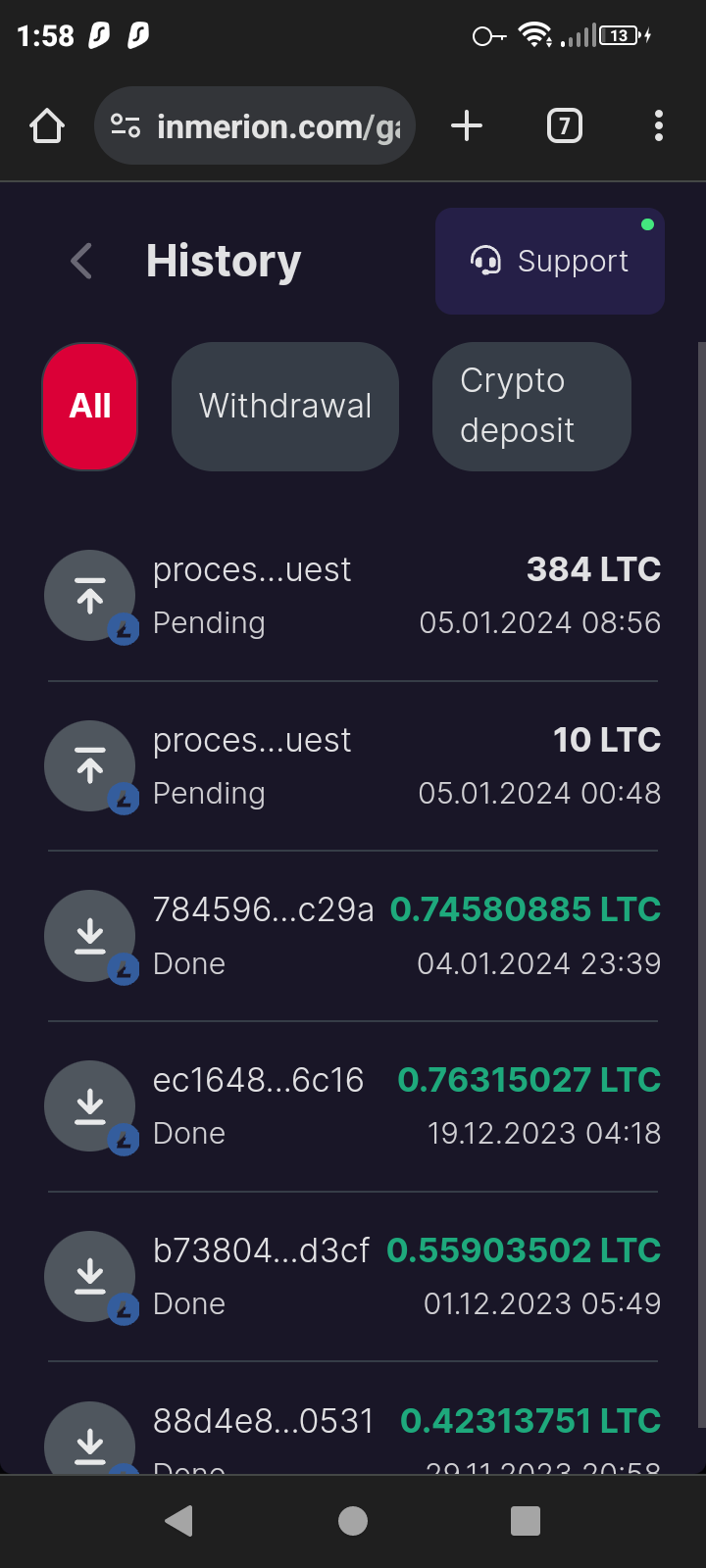Image resolution: width=706 pixels, height=1568 pixels.
Task: Open a new browser tab
Action: click(467, 126)
